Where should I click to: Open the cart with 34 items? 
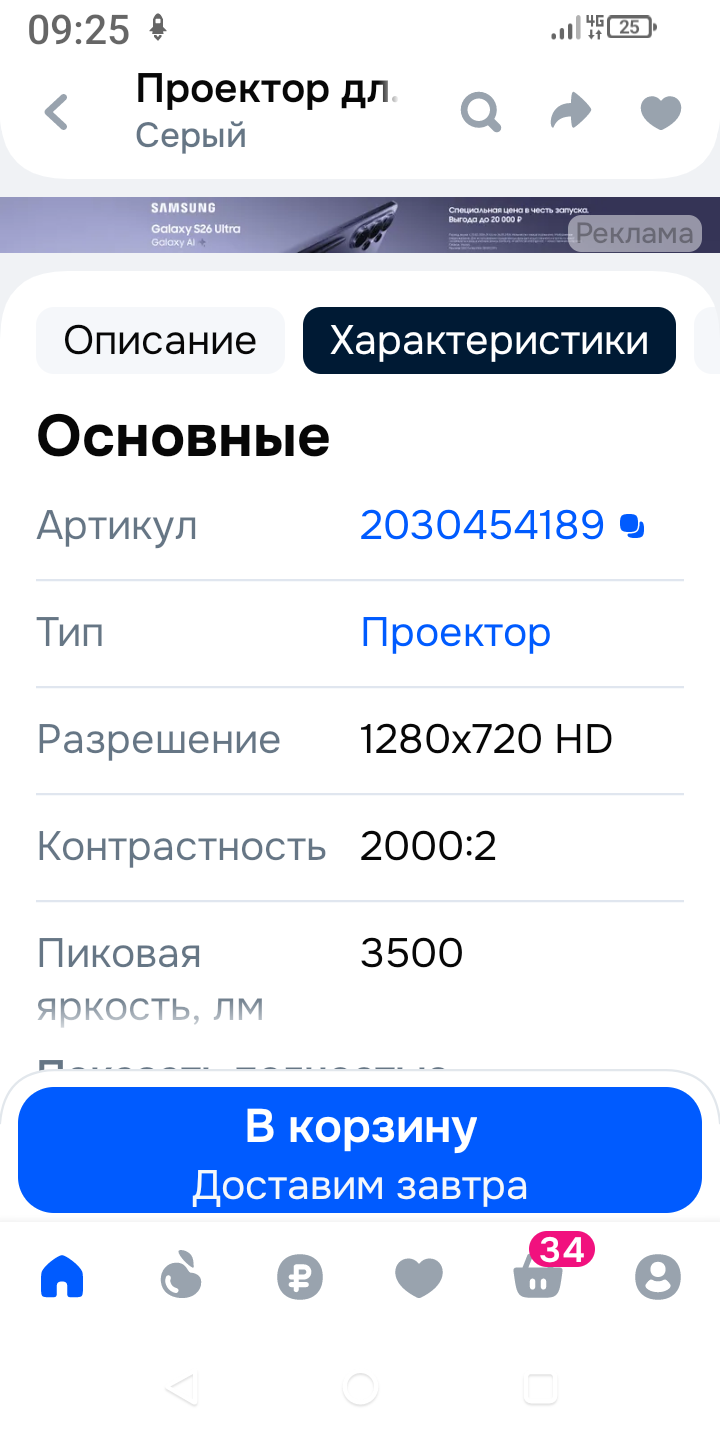[x=538, y=1277]
